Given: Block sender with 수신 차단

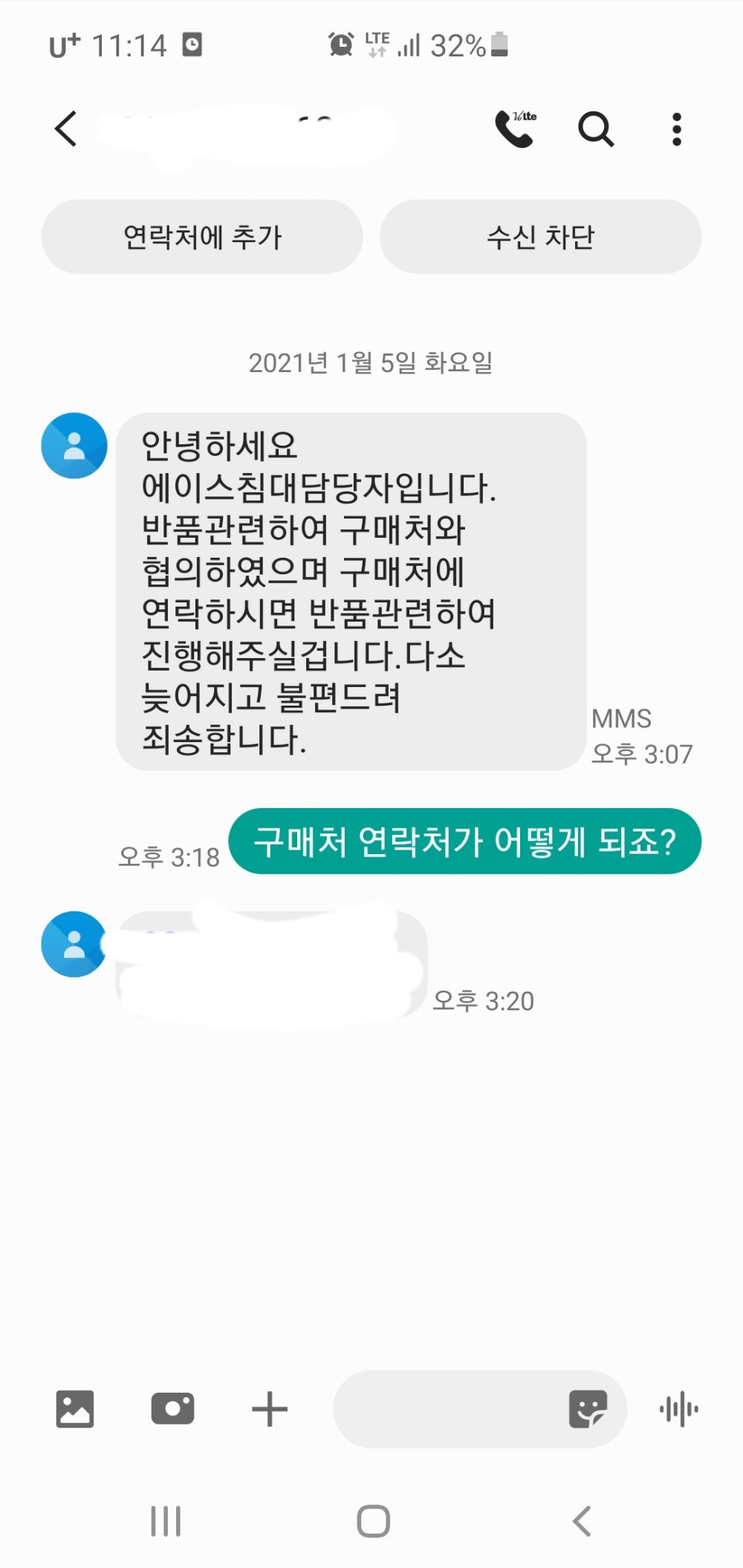Looking at the screenshot, I should pyautogui.click(x=540, y=237).
